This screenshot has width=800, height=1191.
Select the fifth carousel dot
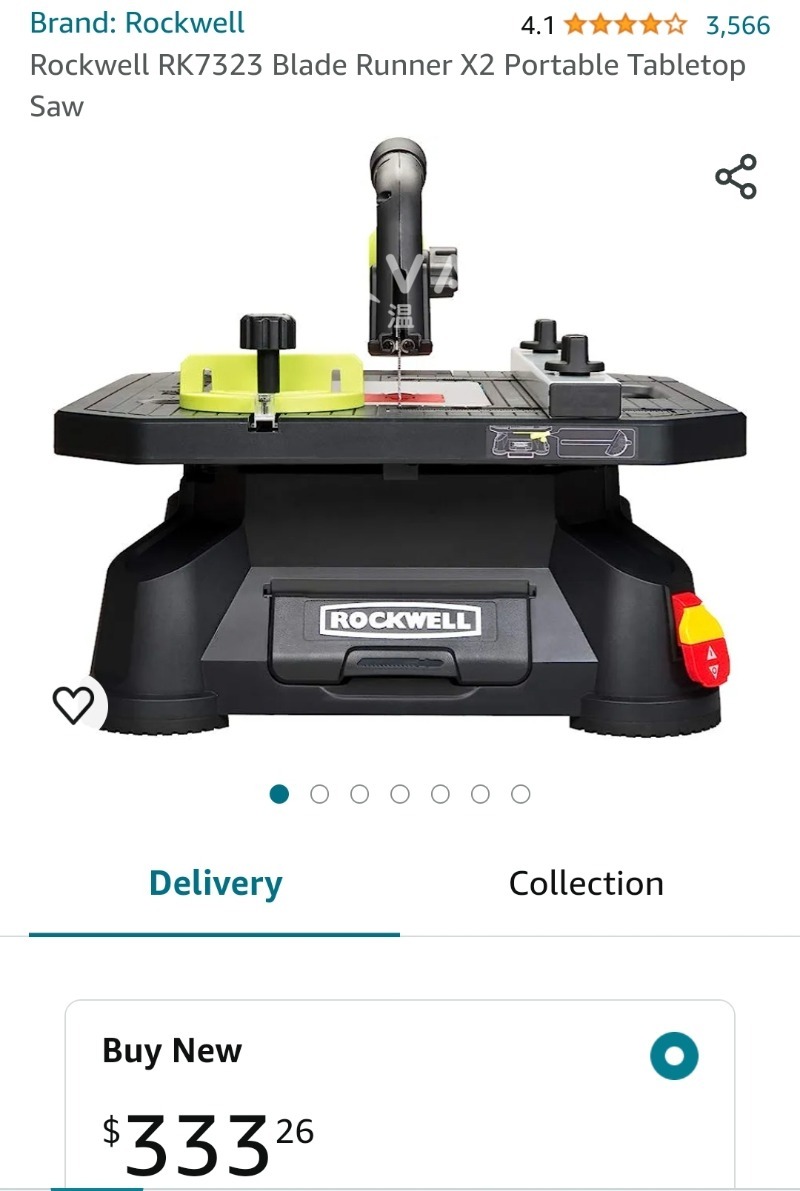pos(441,794)
